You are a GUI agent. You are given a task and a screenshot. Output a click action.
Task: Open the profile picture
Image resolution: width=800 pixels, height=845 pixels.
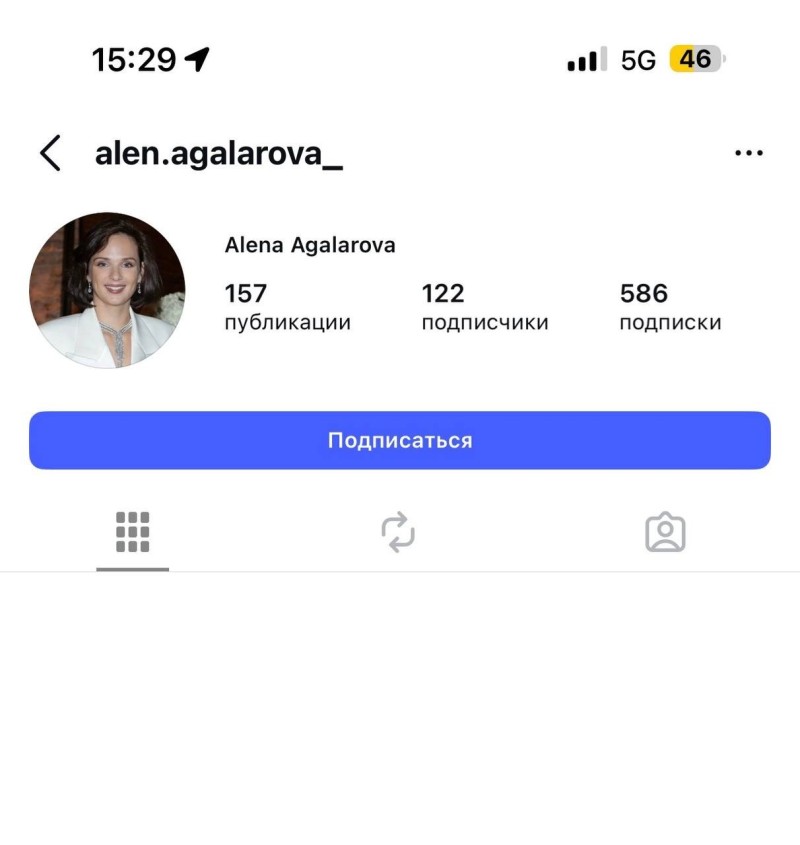(107, 290)
